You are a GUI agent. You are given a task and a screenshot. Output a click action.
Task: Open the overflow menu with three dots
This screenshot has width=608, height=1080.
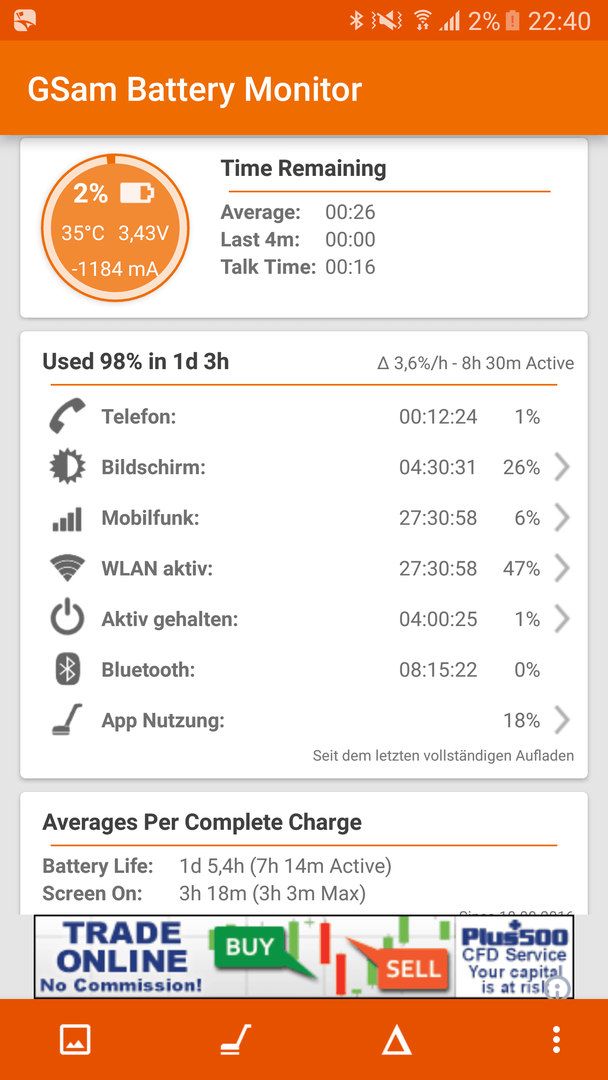556,1039
